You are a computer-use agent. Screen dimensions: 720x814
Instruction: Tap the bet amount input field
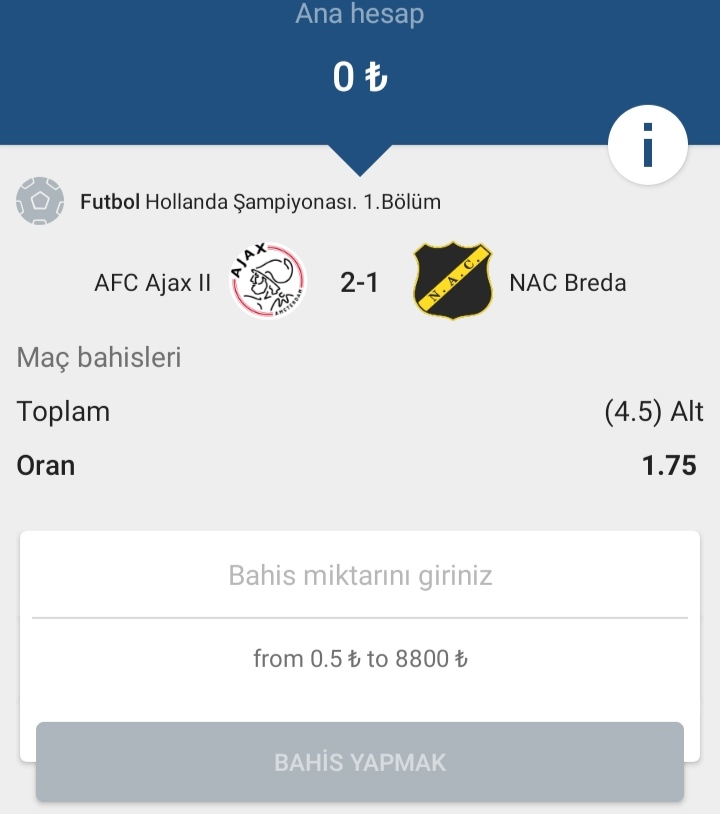pos(360,576)
